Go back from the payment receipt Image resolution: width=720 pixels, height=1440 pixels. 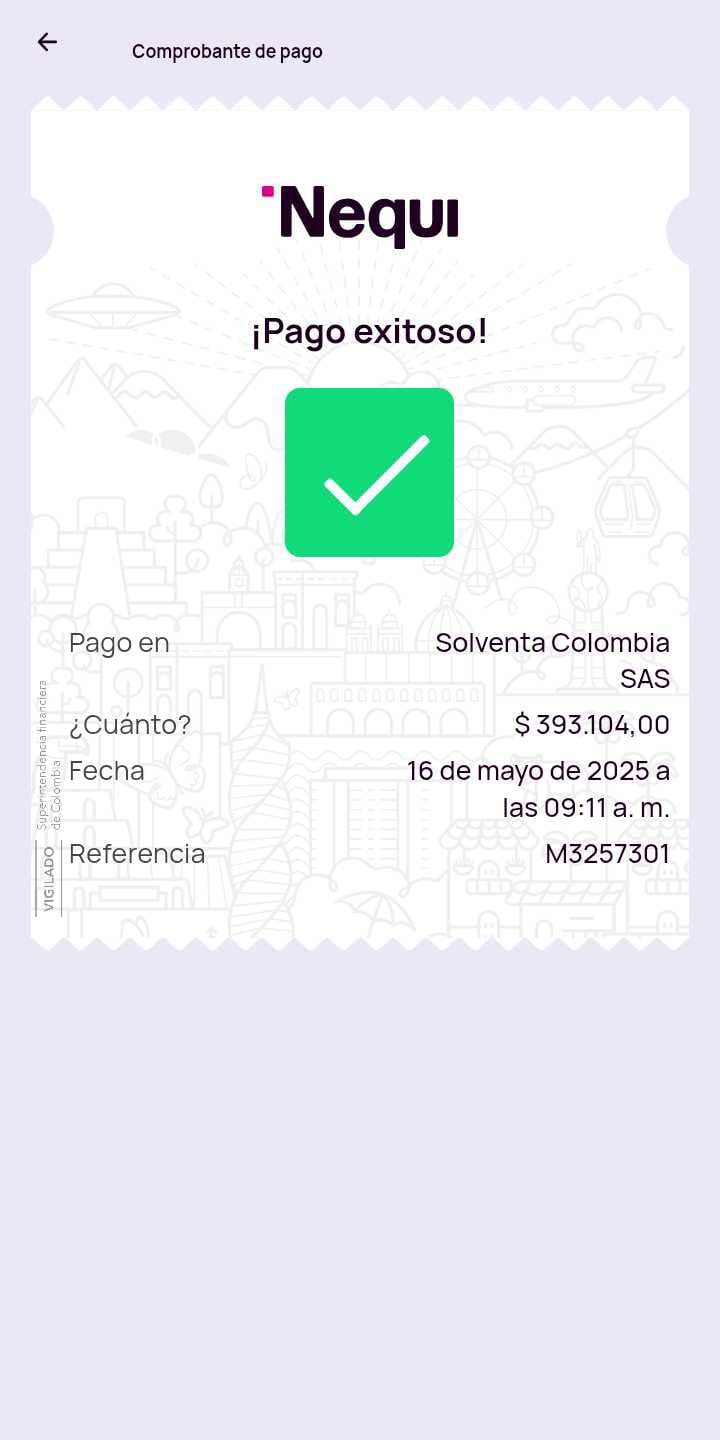(47, 42)
